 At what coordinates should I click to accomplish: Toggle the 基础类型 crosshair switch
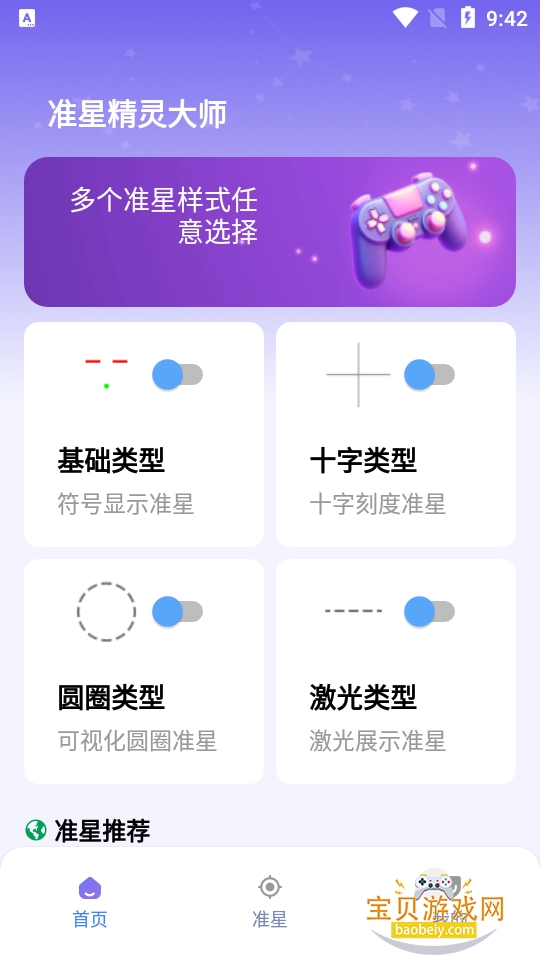178,375
